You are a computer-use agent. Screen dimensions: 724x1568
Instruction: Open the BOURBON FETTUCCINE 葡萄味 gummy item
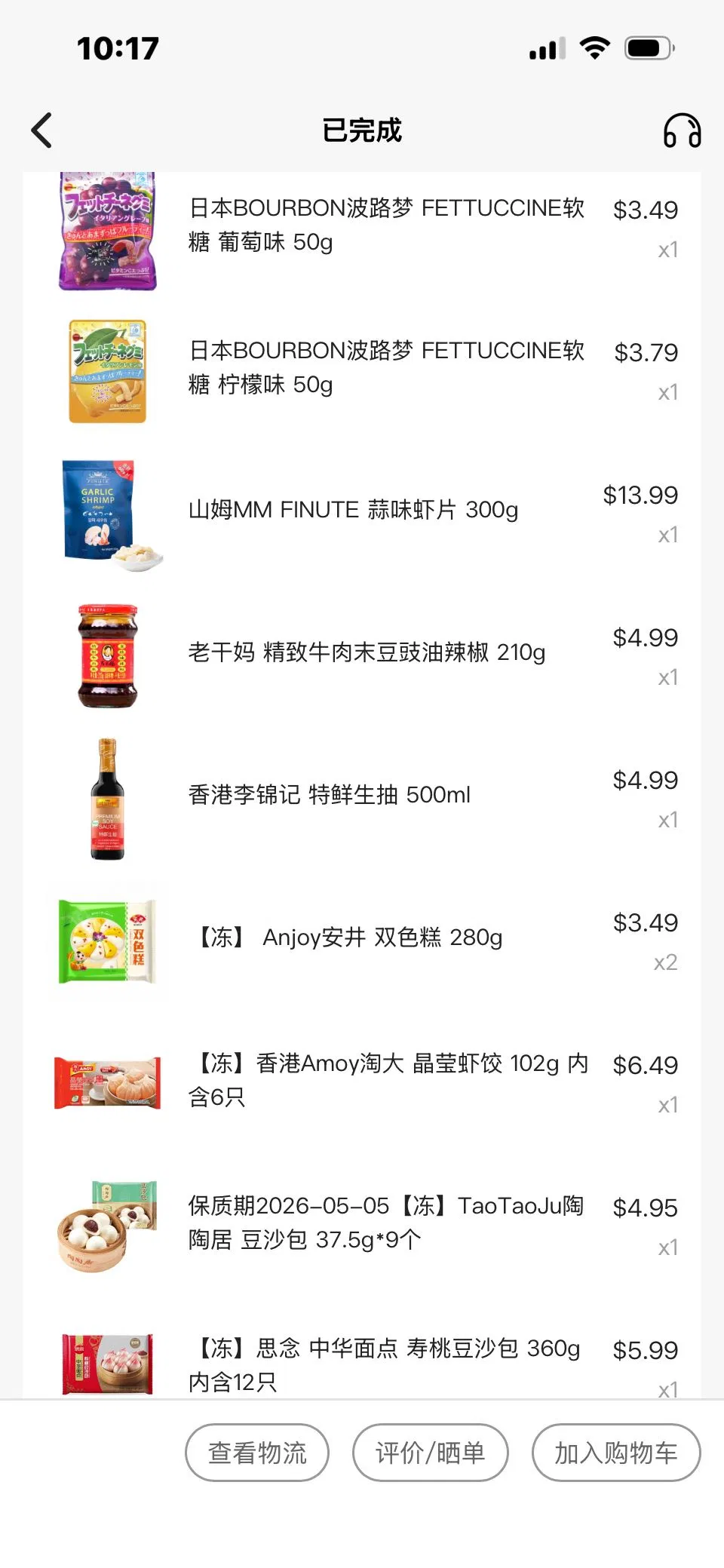[x=385, y=225]
